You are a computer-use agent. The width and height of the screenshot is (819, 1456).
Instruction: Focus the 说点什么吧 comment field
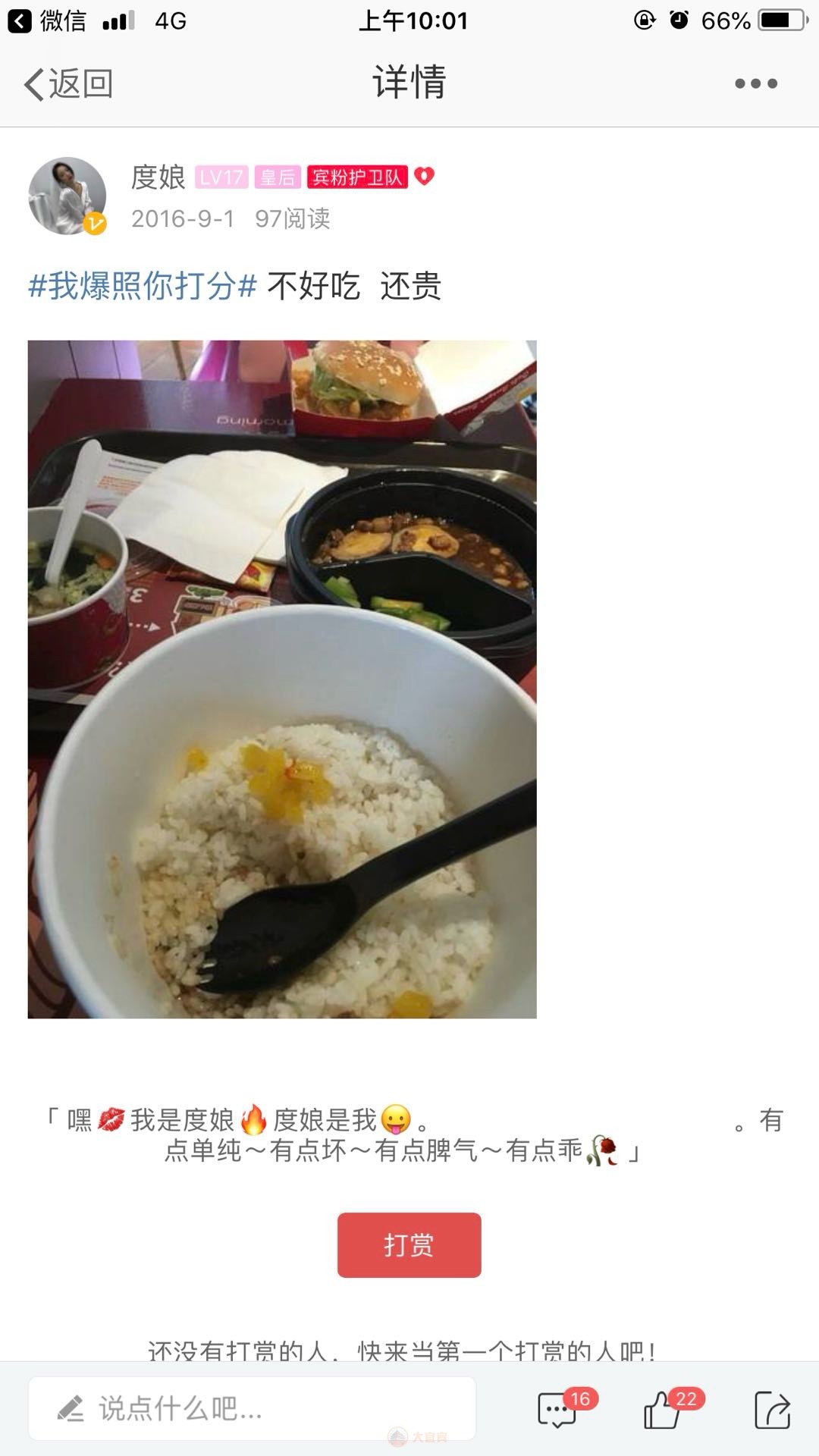[x=252, y=1408]
